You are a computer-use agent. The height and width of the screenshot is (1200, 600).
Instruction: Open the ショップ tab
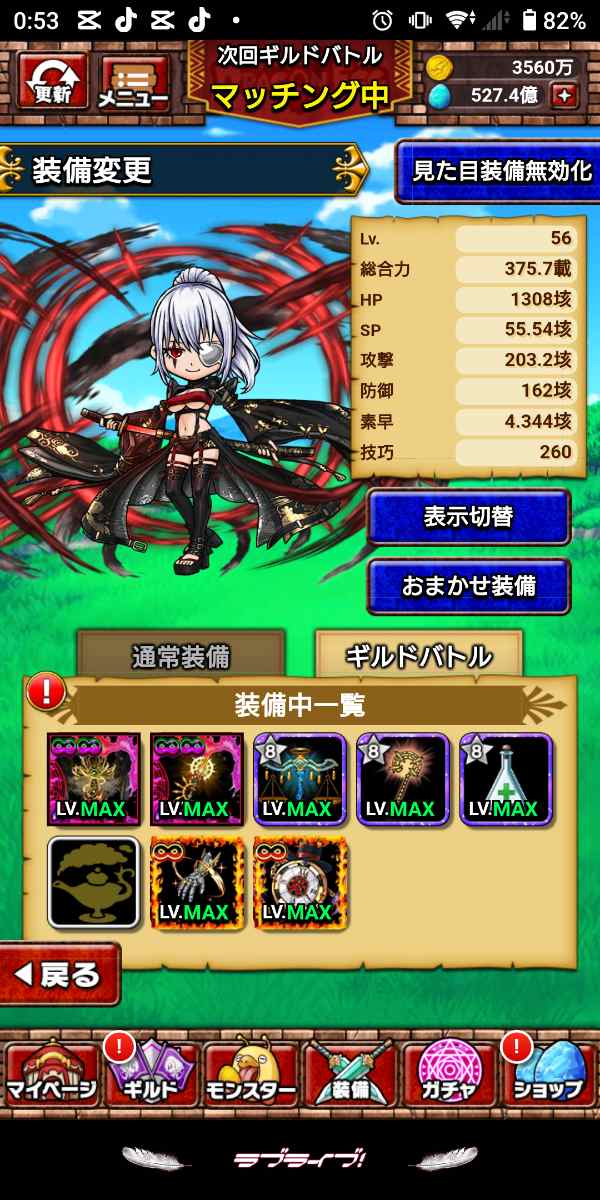tap(548, 1075)
